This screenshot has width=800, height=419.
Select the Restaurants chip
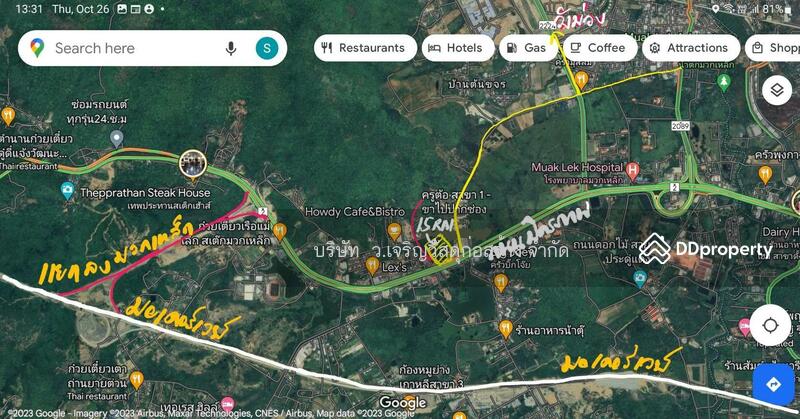pyautogui.click(x=363, y=48)
